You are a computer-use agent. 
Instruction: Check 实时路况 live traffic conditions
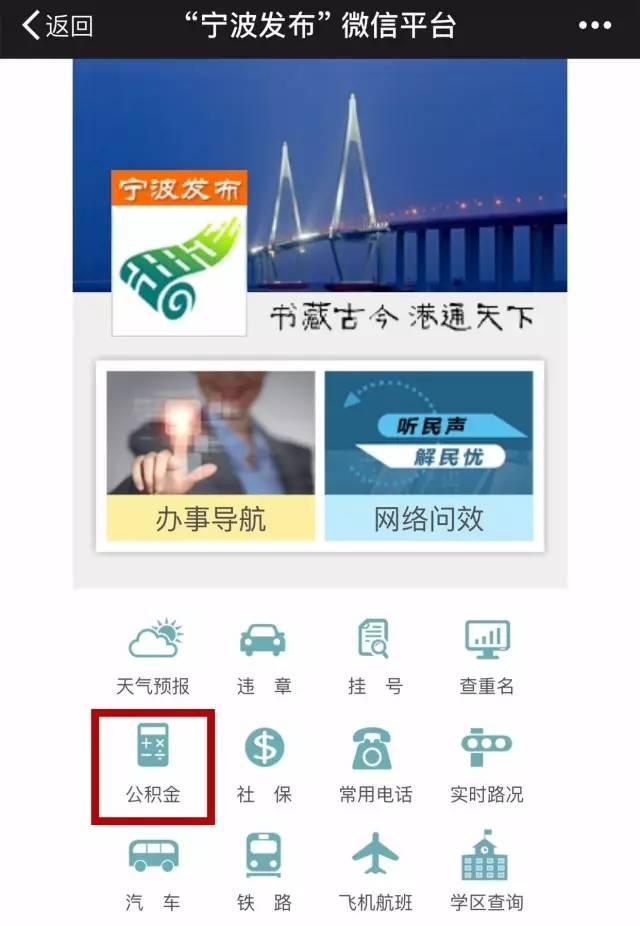(x=486, y=765)
